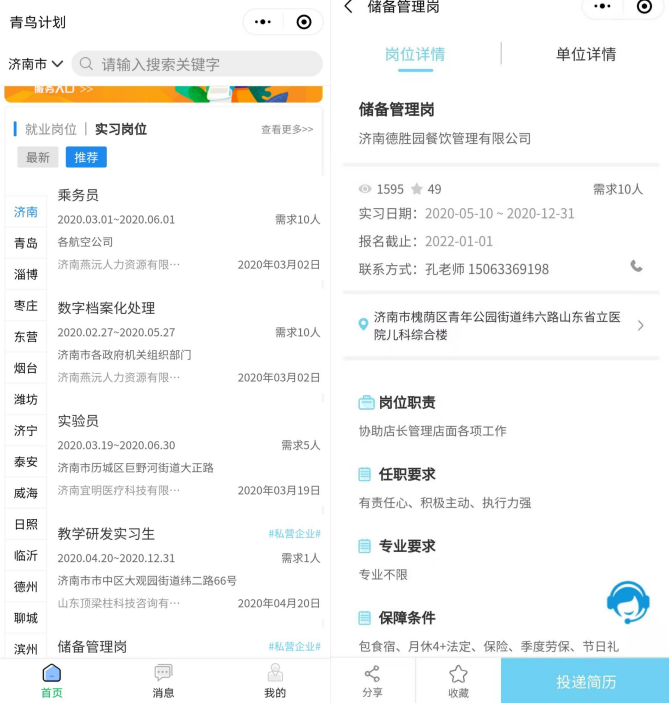Viewport: 669px width, 703px height.
Task: Submit resume via 投递简历
Action: (x=585, y=681)
